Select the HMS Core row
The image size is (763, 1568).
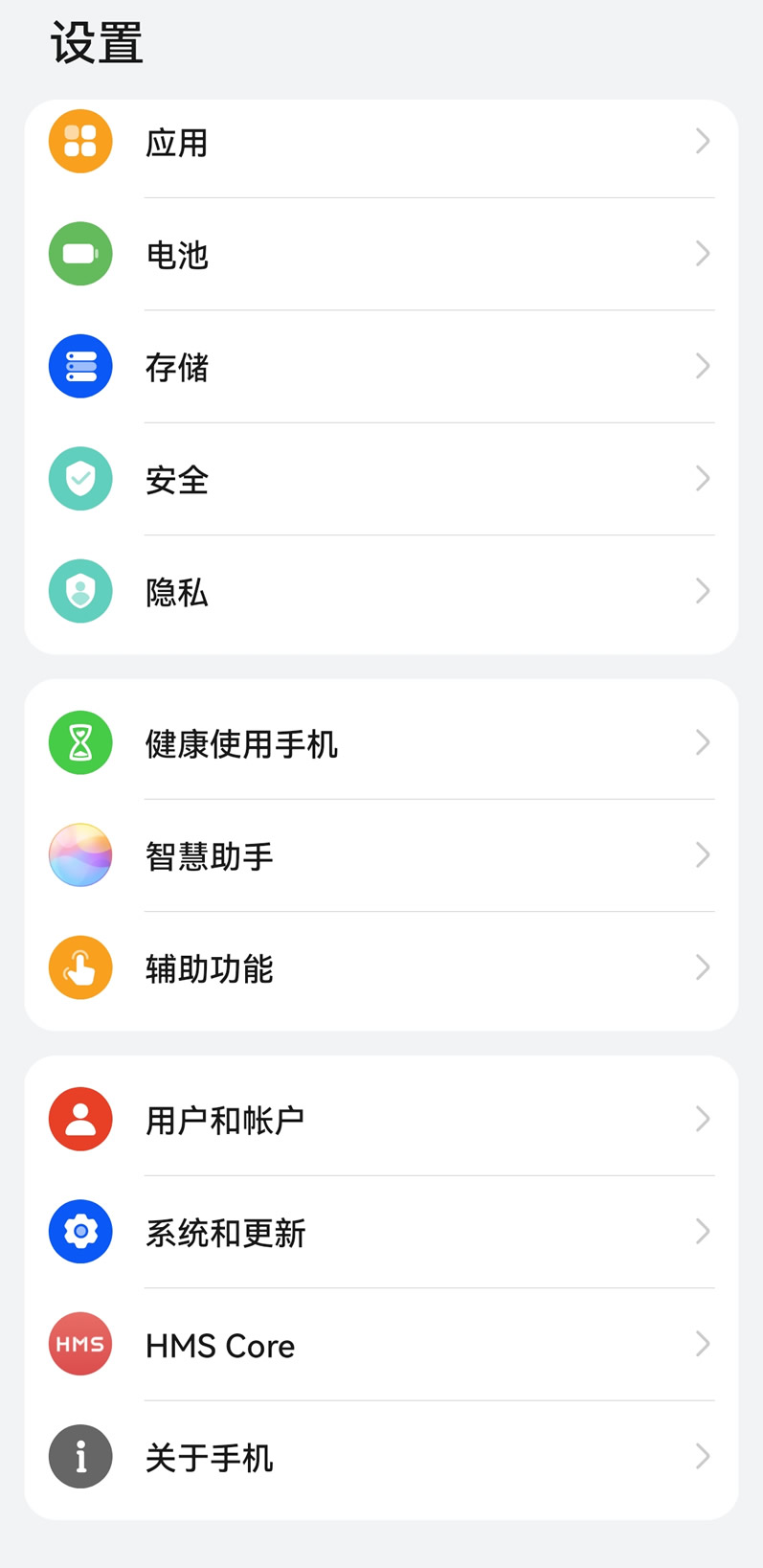pos(381,1345)
